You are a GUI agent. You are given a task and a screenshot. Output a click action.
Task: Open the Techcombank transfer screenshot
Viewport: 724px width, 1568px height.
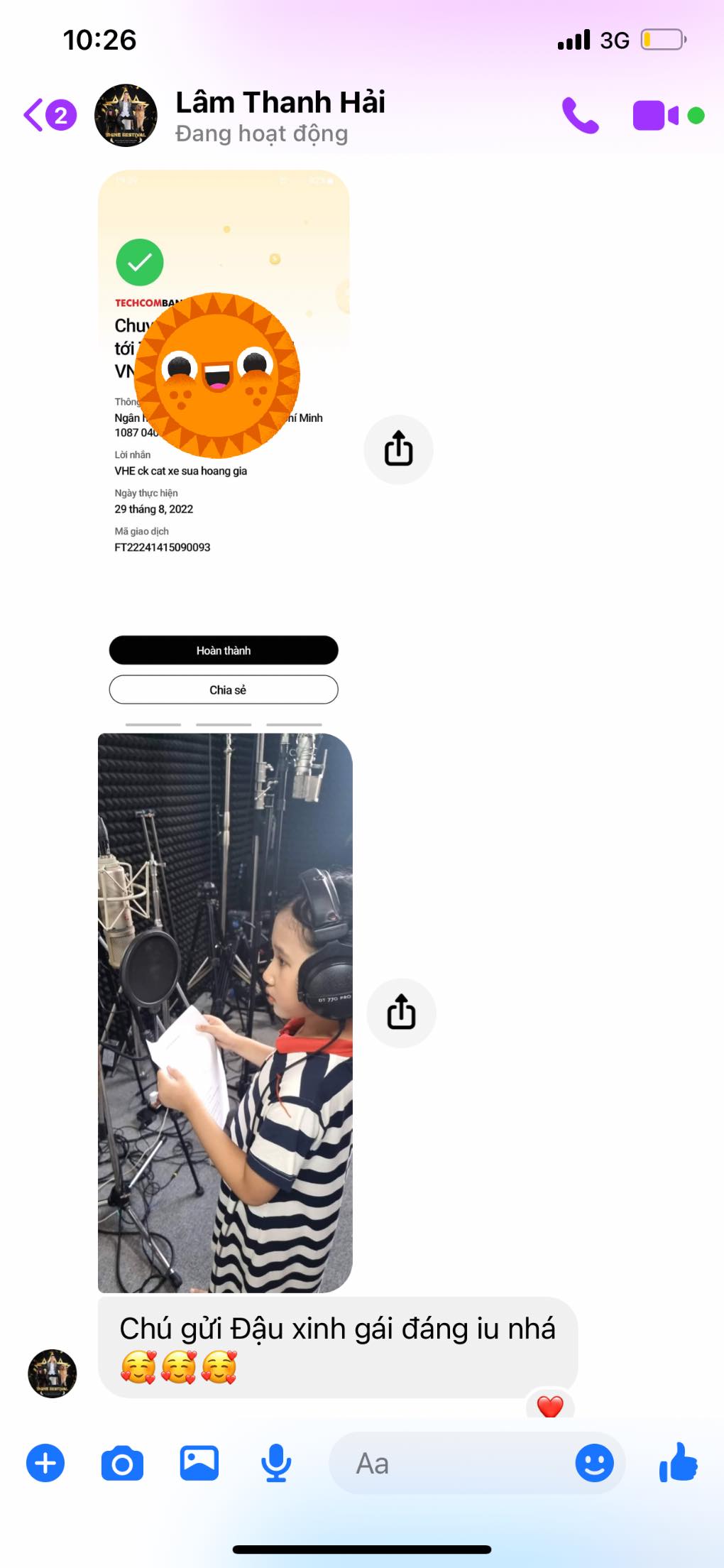click(x=224, y=447)
